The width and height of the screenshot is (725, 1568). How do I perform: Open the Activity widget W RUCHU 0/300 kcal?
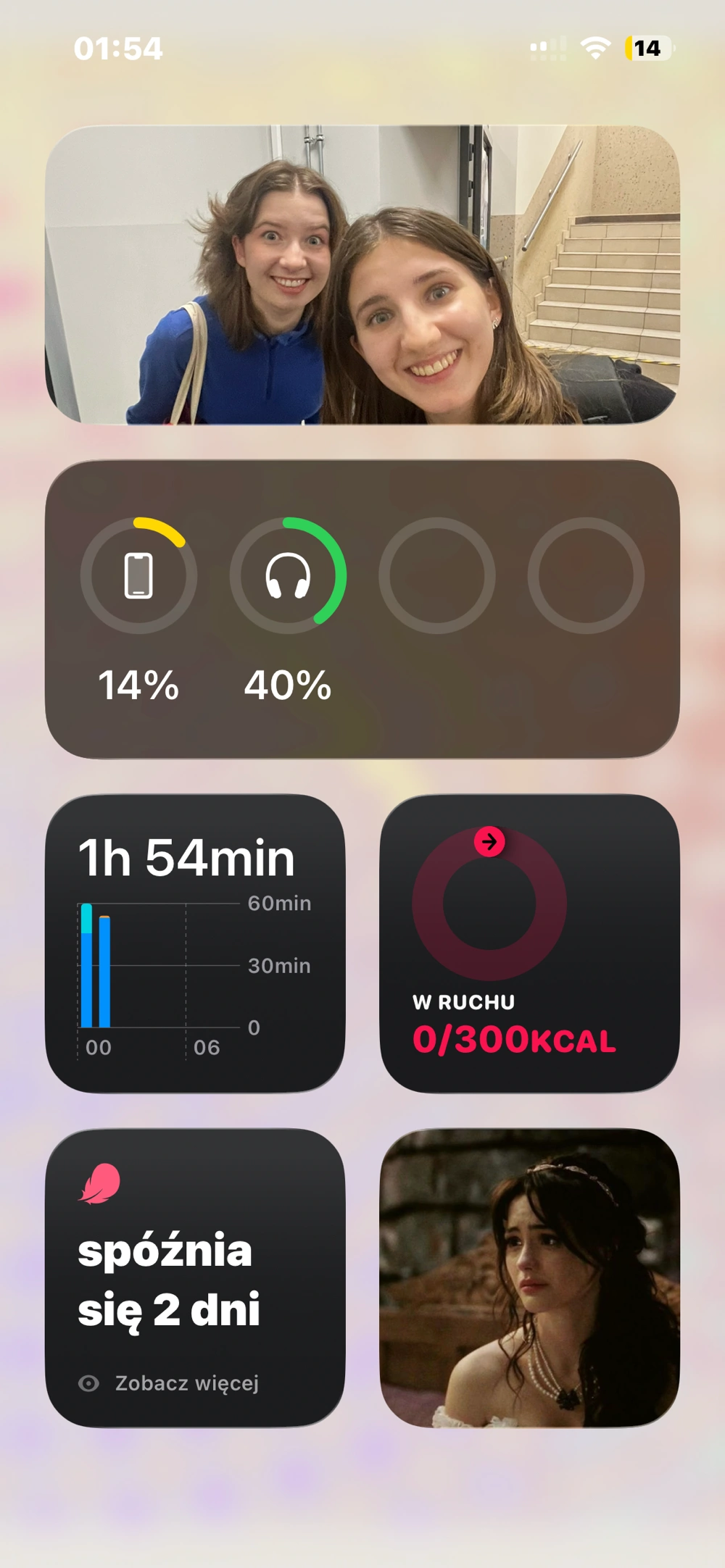pyautogui.click(x=529, y=943)
